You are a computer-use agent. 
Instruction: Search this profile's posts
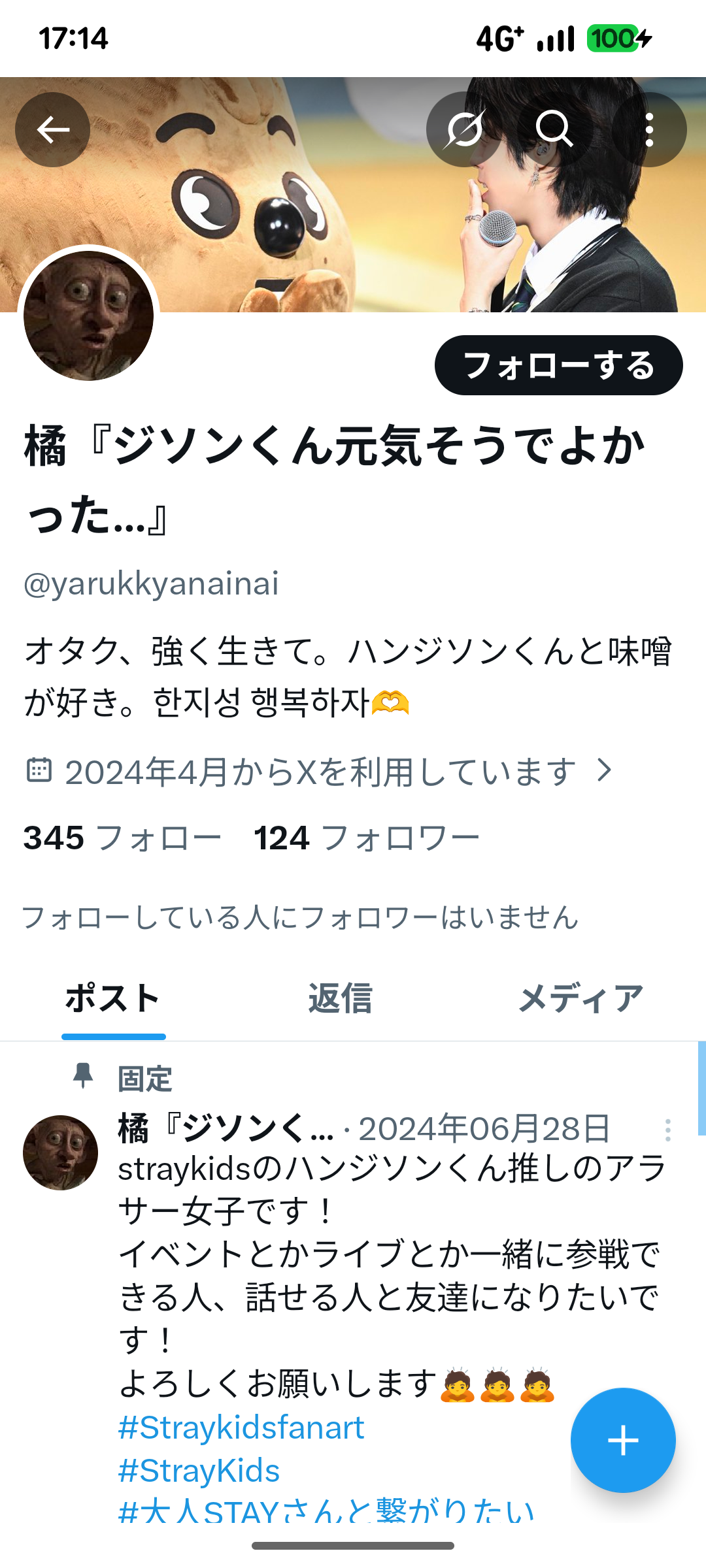click(554, 129)
